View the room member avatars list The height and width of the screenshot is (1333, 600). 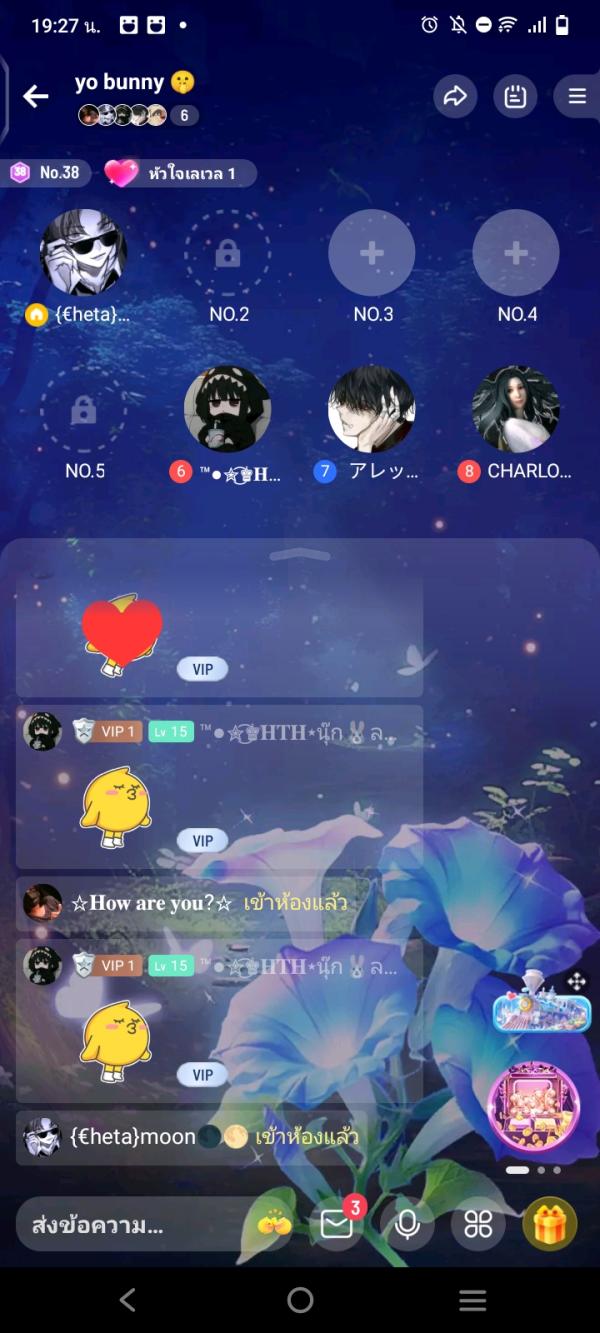tap(135, 115)
